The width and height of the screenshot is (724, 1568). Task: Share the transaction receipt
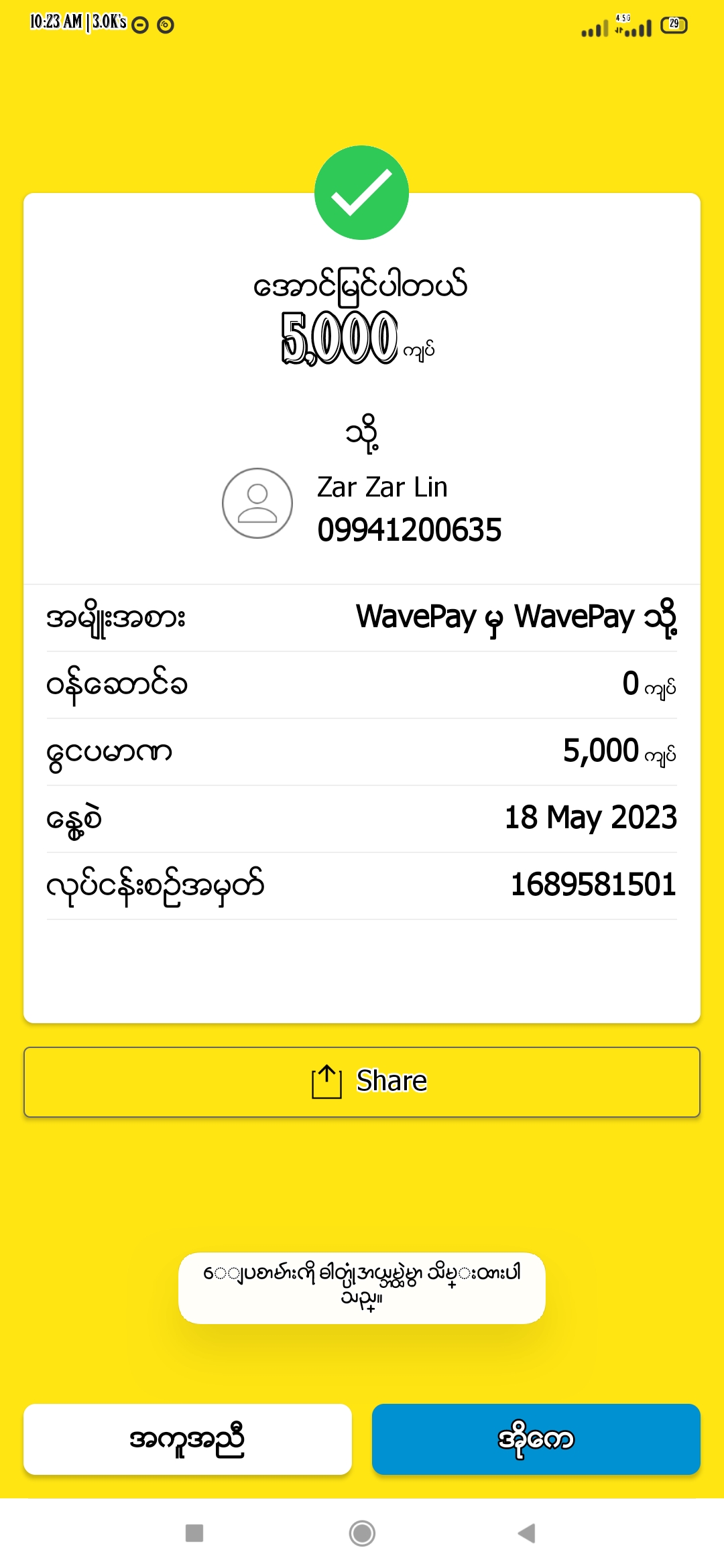point(362,1082)
